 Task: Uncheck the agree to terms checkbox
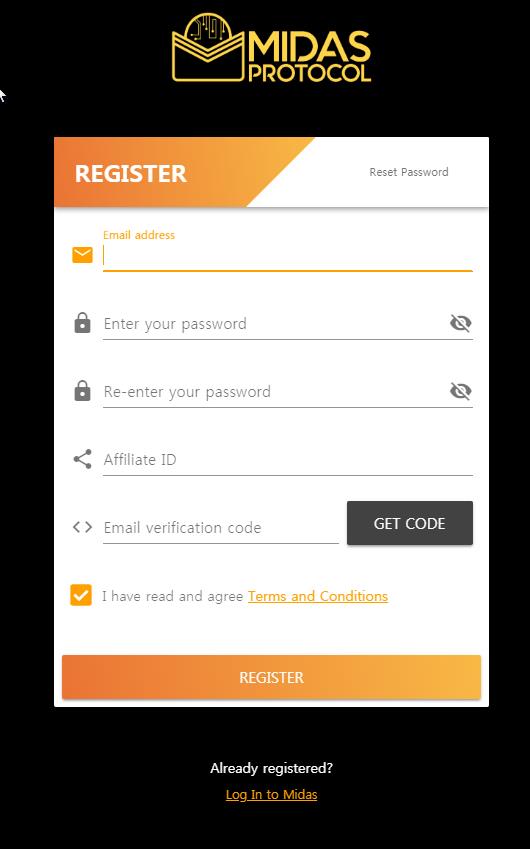(x=81, y=595)
